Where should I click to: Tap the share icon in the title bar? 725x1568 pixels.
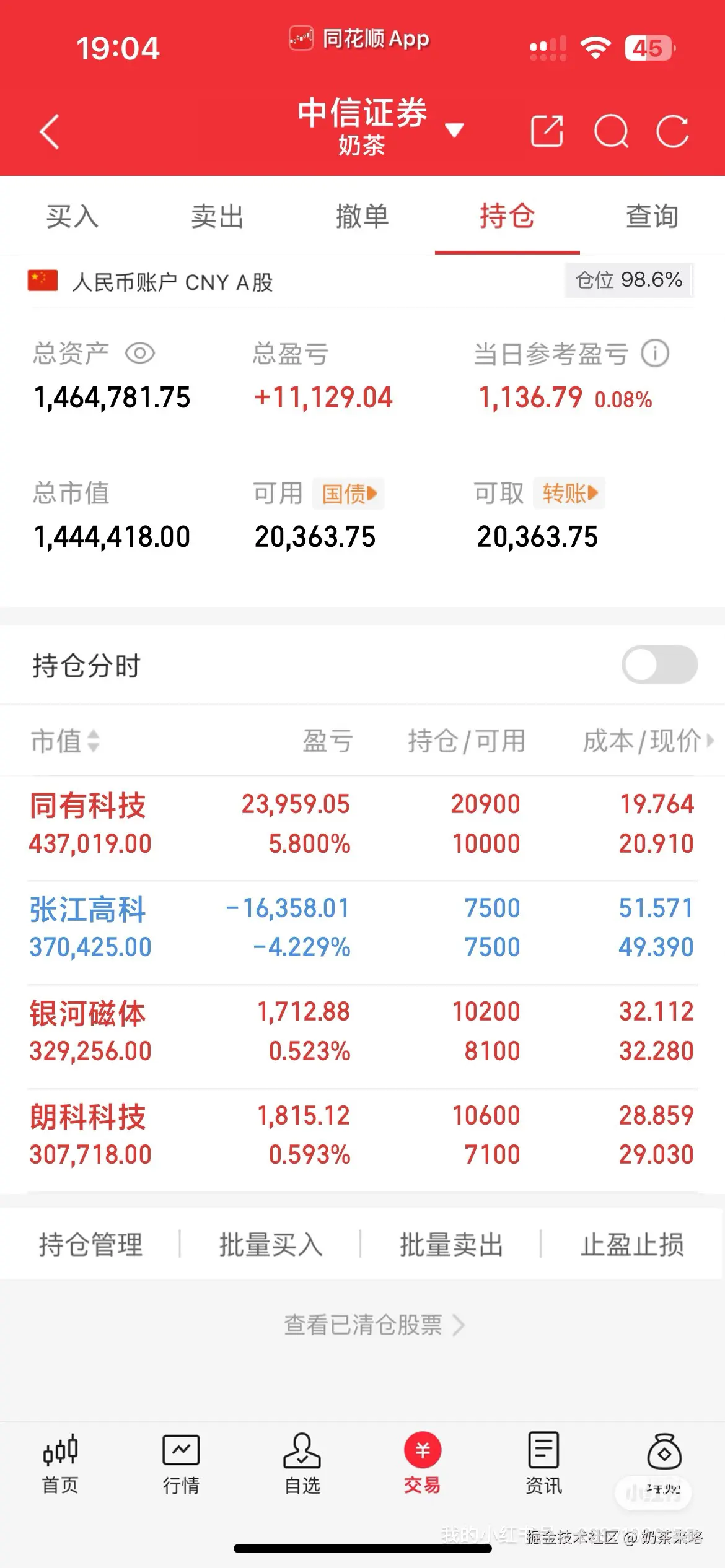point(545,131)
